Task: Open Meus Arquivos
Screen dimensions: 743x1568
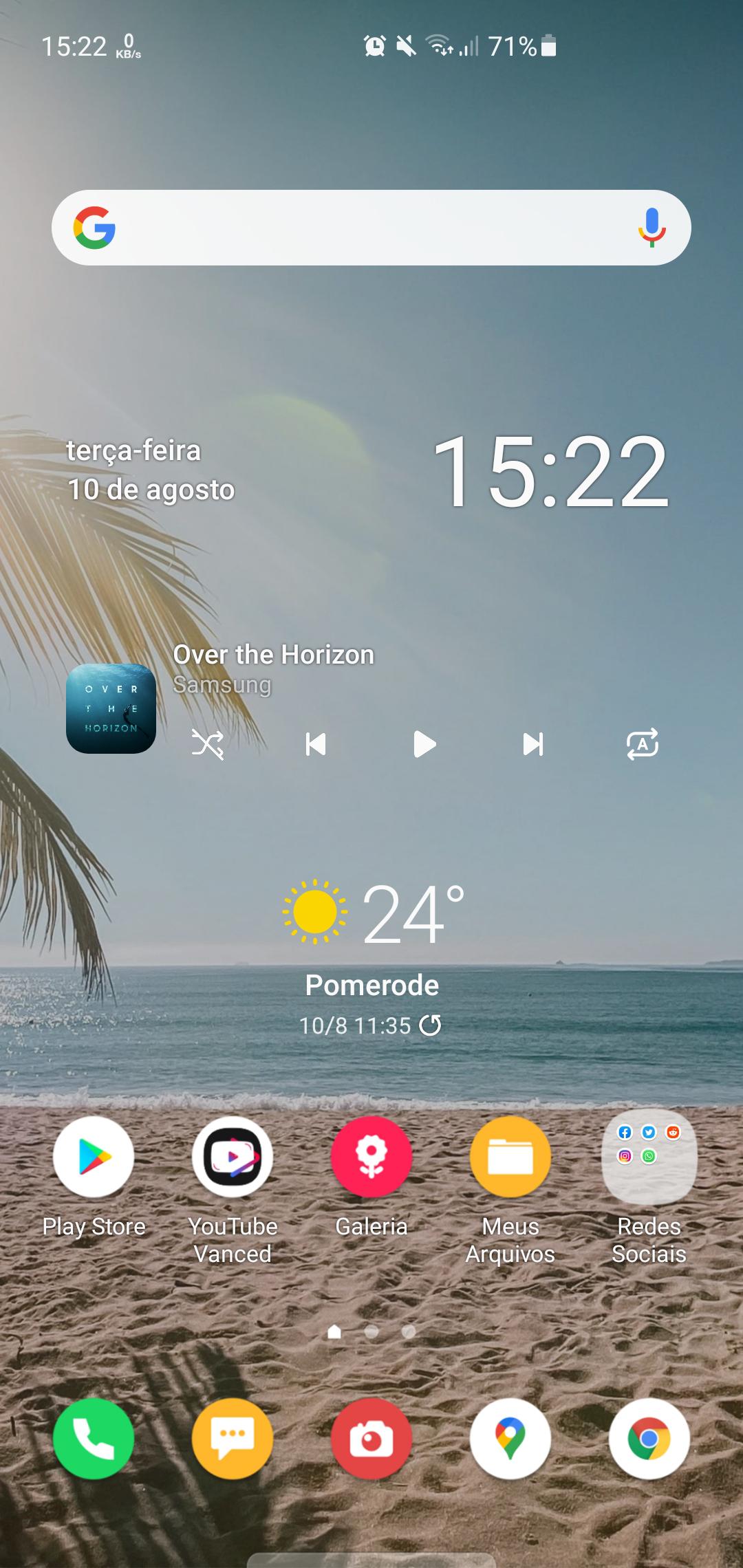Action: [x=510, y=1157]
